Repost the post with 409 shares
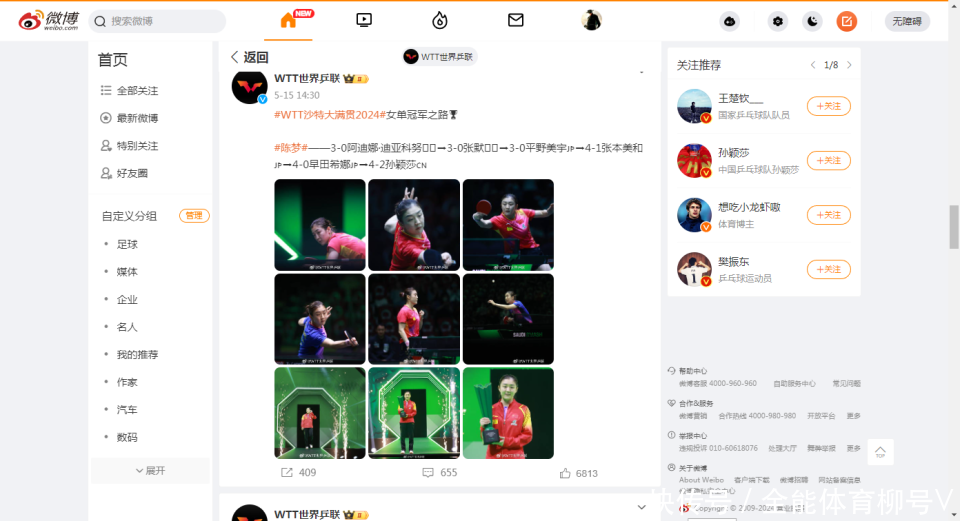The width and height of the screenshot is (960, 521). click(298, 473)
